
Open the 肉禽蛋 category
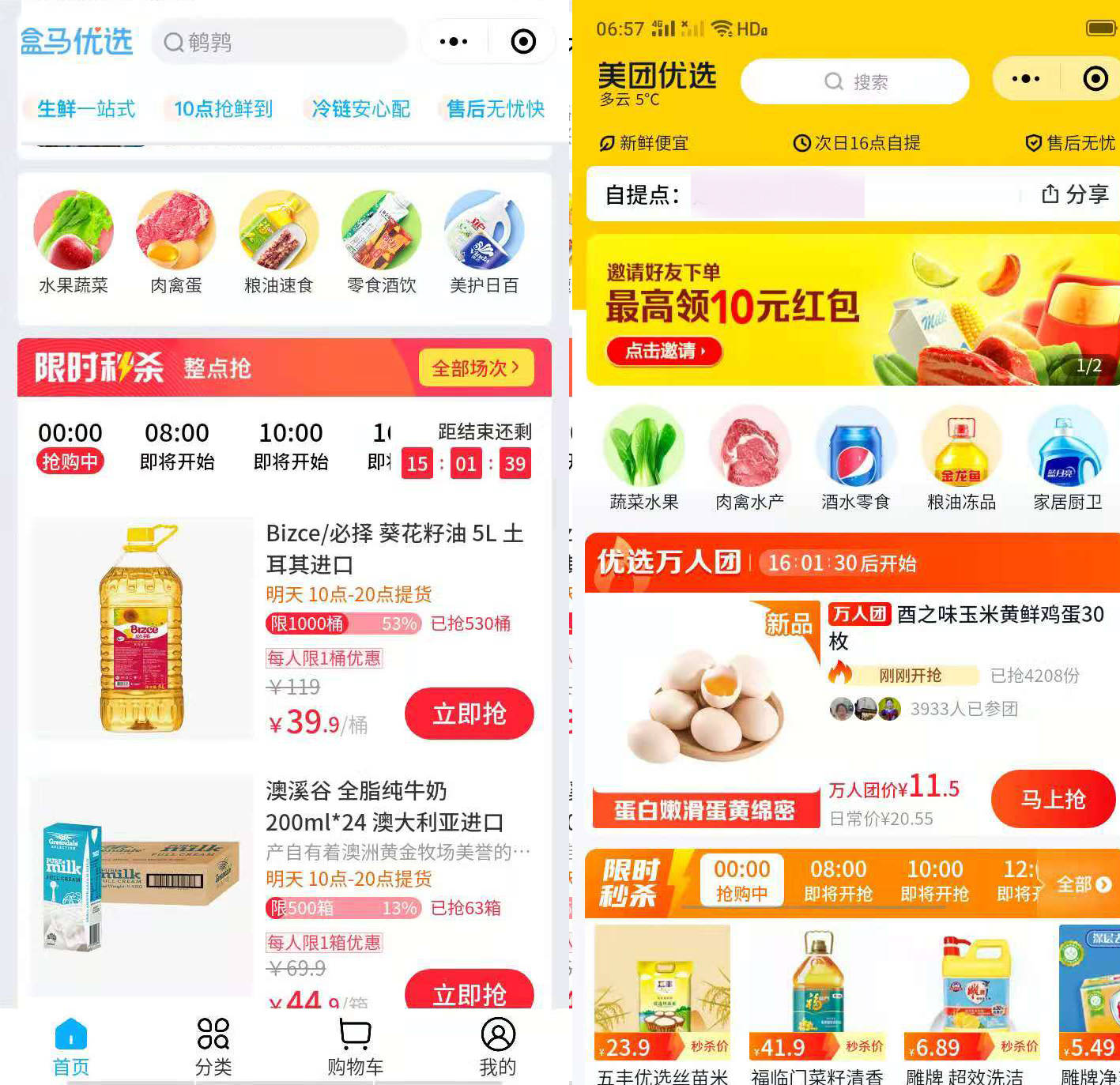click(175, 243)
